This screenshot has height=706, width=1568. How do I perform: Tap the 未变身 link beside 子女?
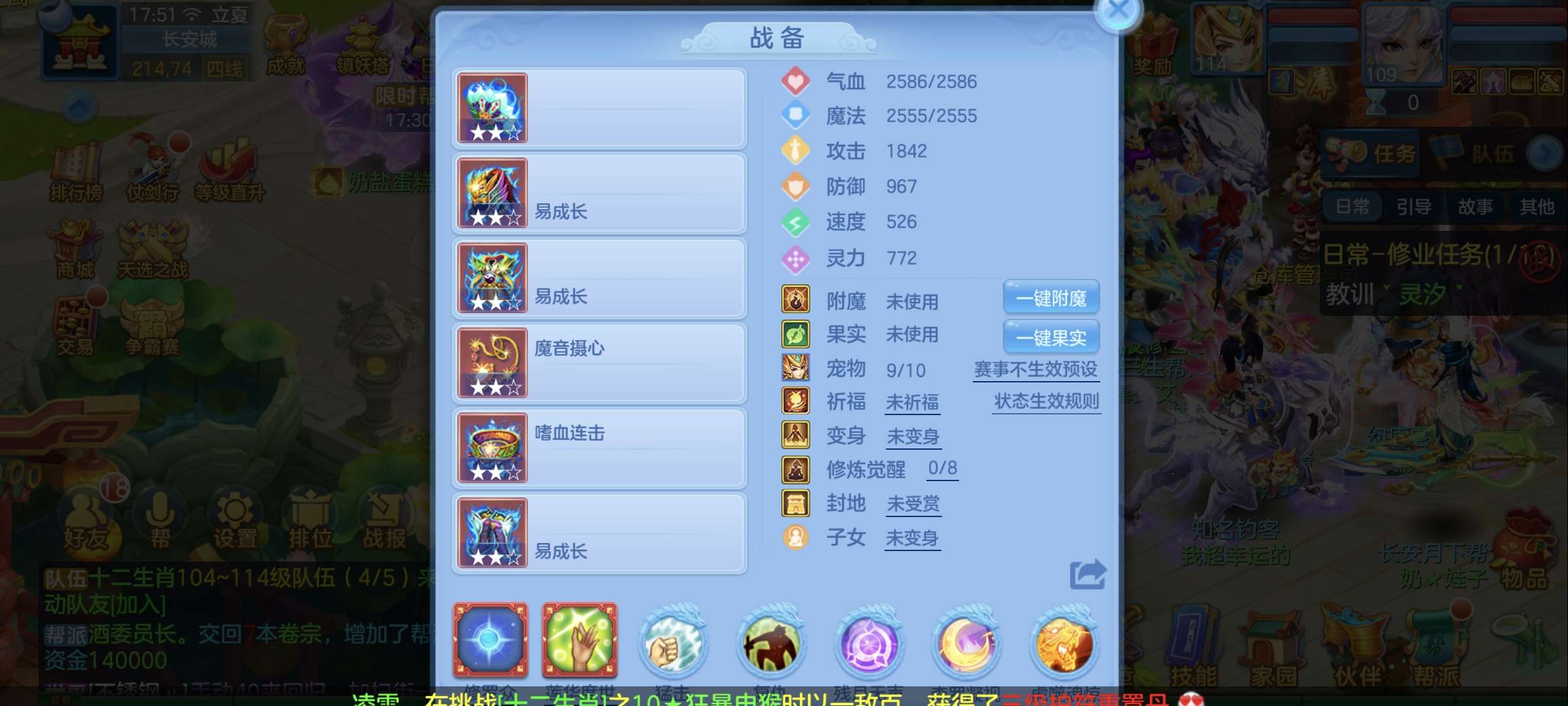click(x=912, y=538)
